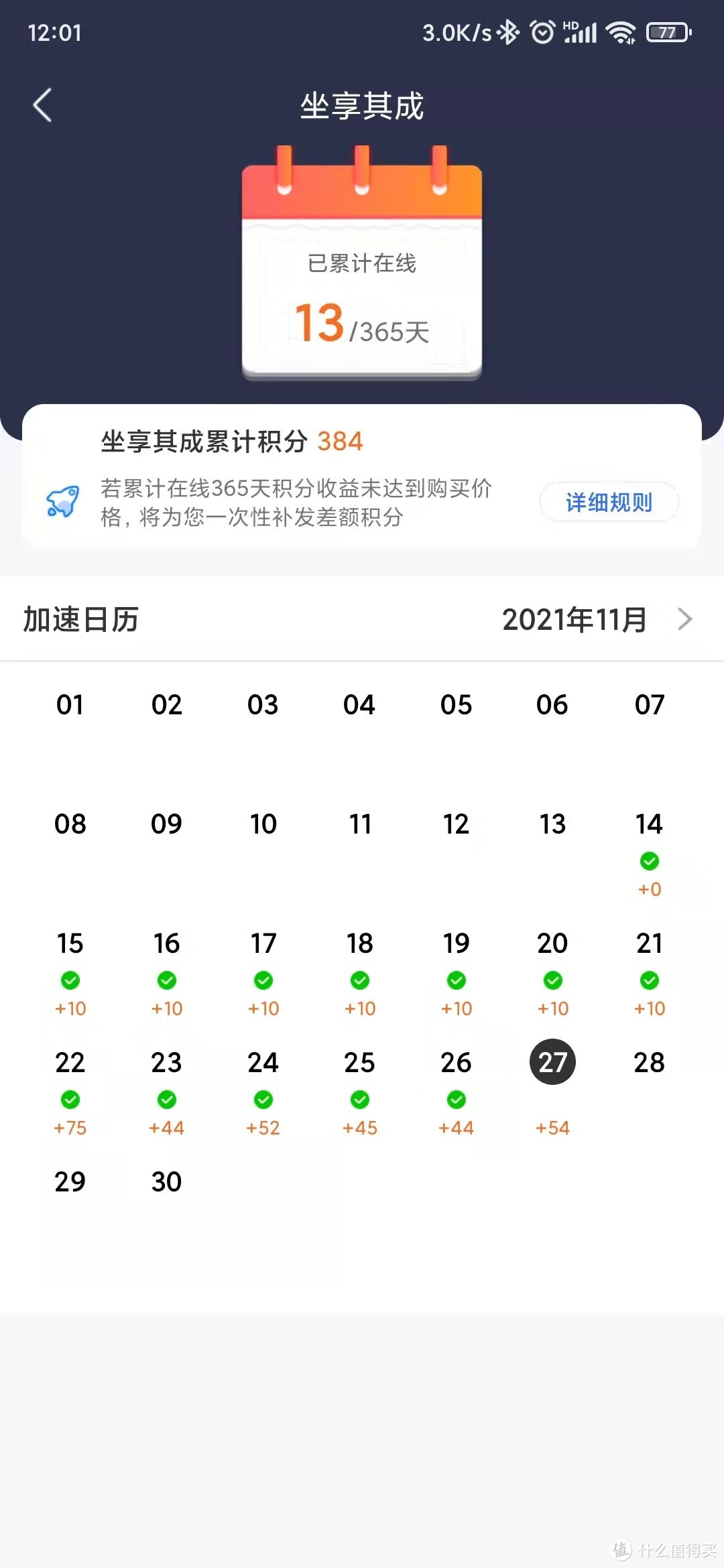The image size is (724, 1568).
Task: Tap the green check under day 14
Action: point(648,862)
